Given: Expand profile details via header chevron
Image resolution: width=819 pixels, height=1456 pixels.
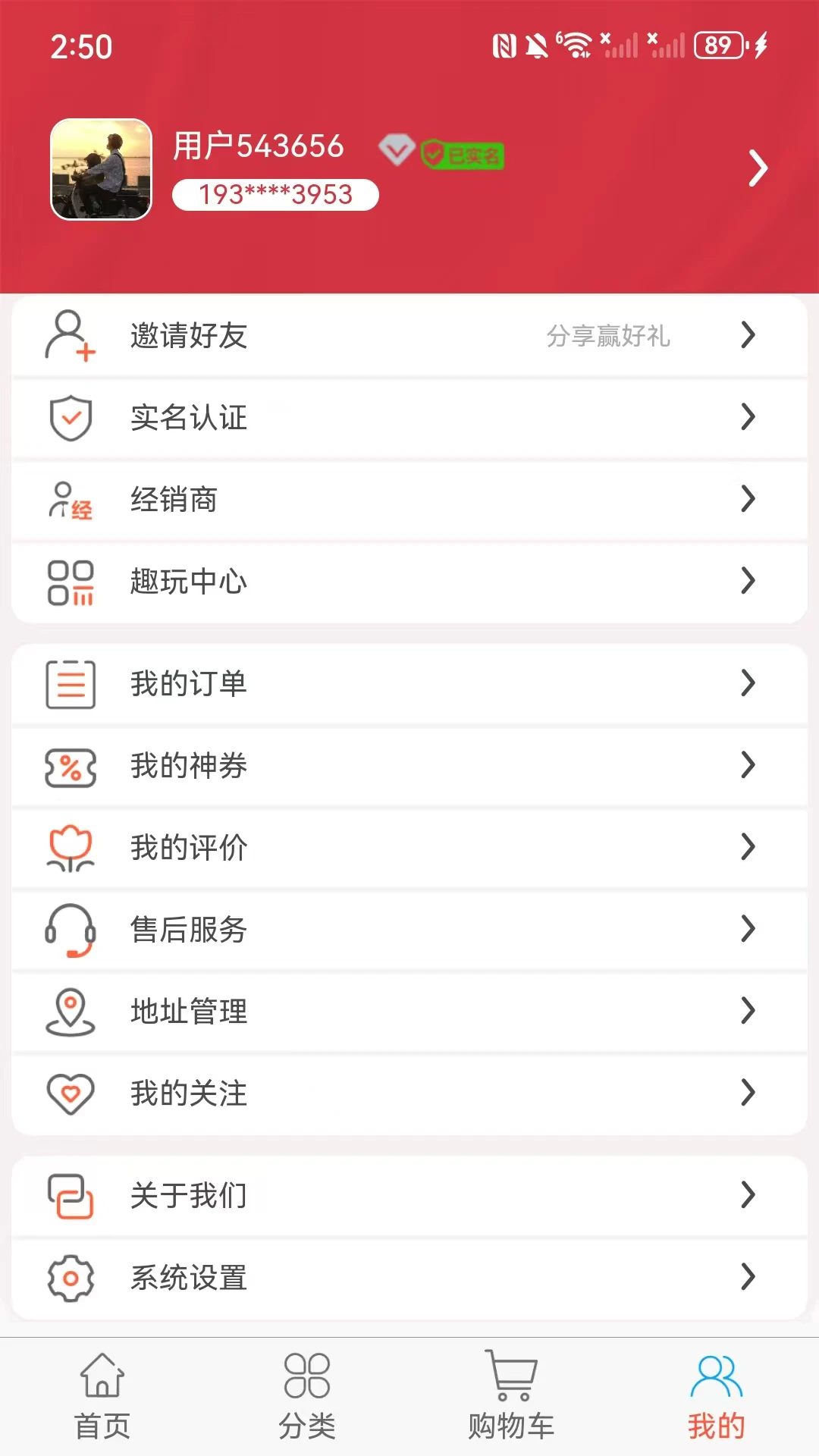Looking at the screenshot, I should tap(756, 169).
